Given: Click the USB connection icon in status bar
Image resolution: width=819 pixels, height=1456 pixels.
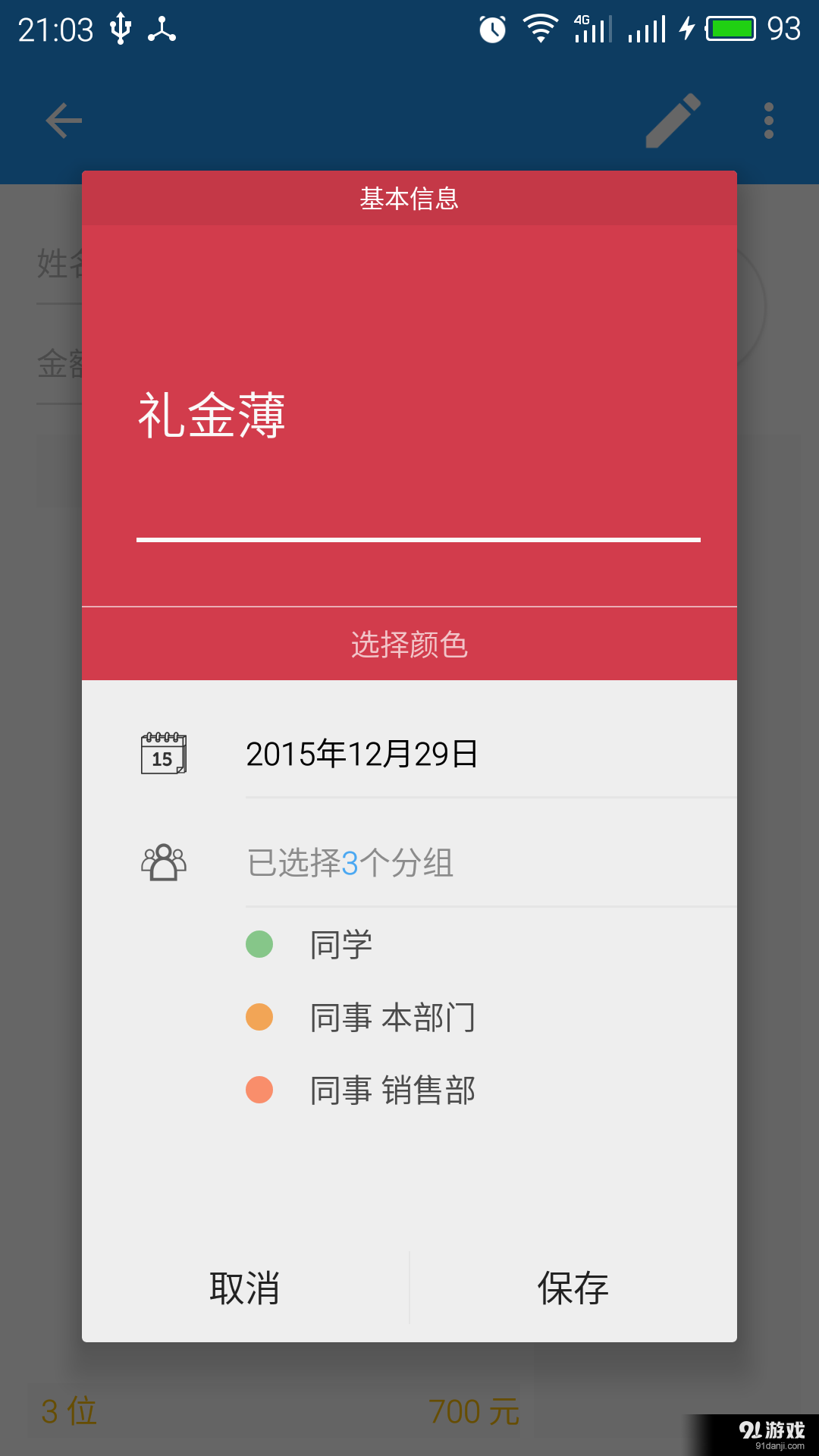Looking at the screenshot, I should pos(119,27).
